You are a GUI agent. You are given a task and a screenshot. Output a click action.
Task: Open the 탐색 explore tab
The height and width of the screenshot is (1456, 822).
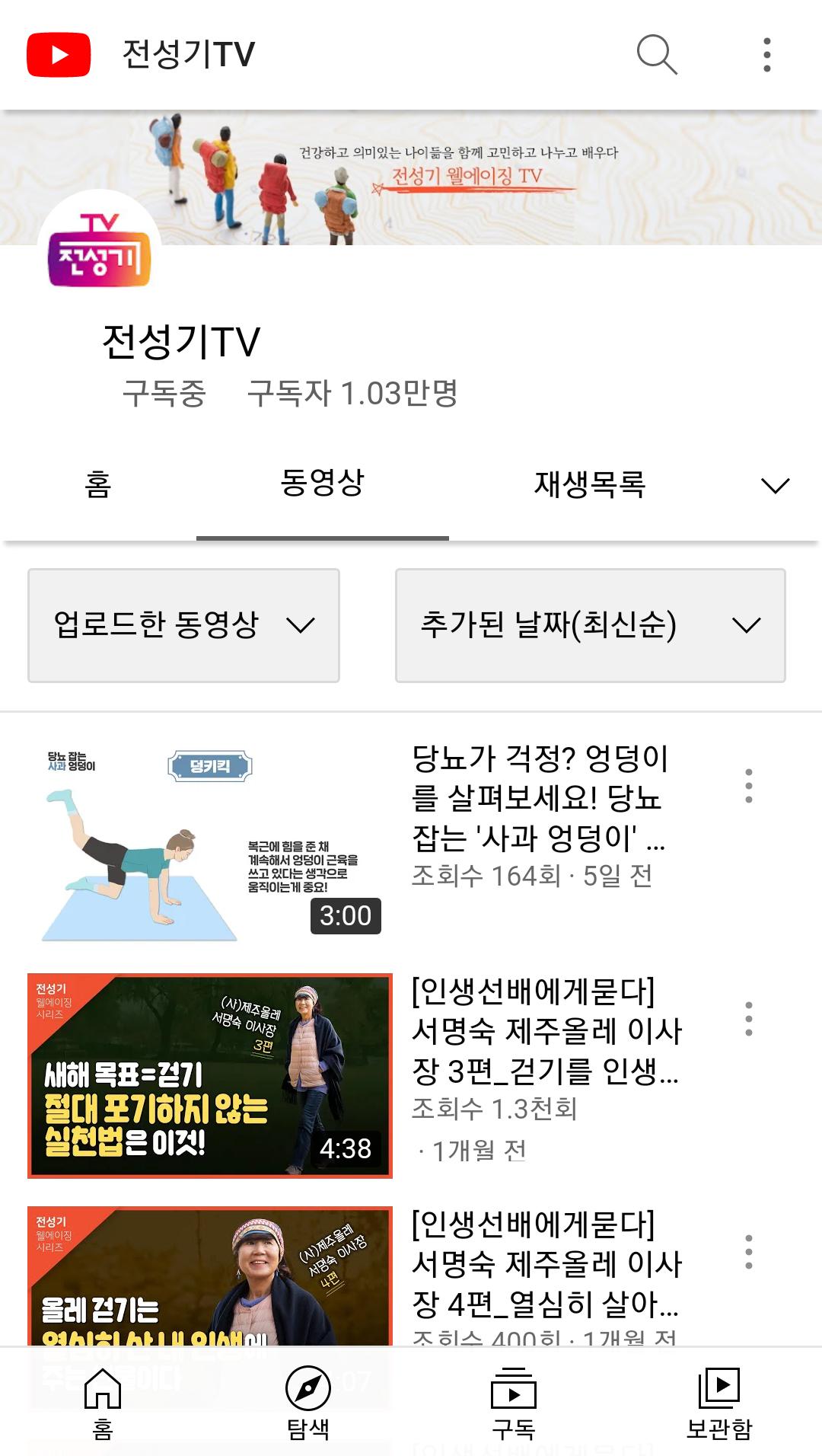click(x=308, y=1403)
